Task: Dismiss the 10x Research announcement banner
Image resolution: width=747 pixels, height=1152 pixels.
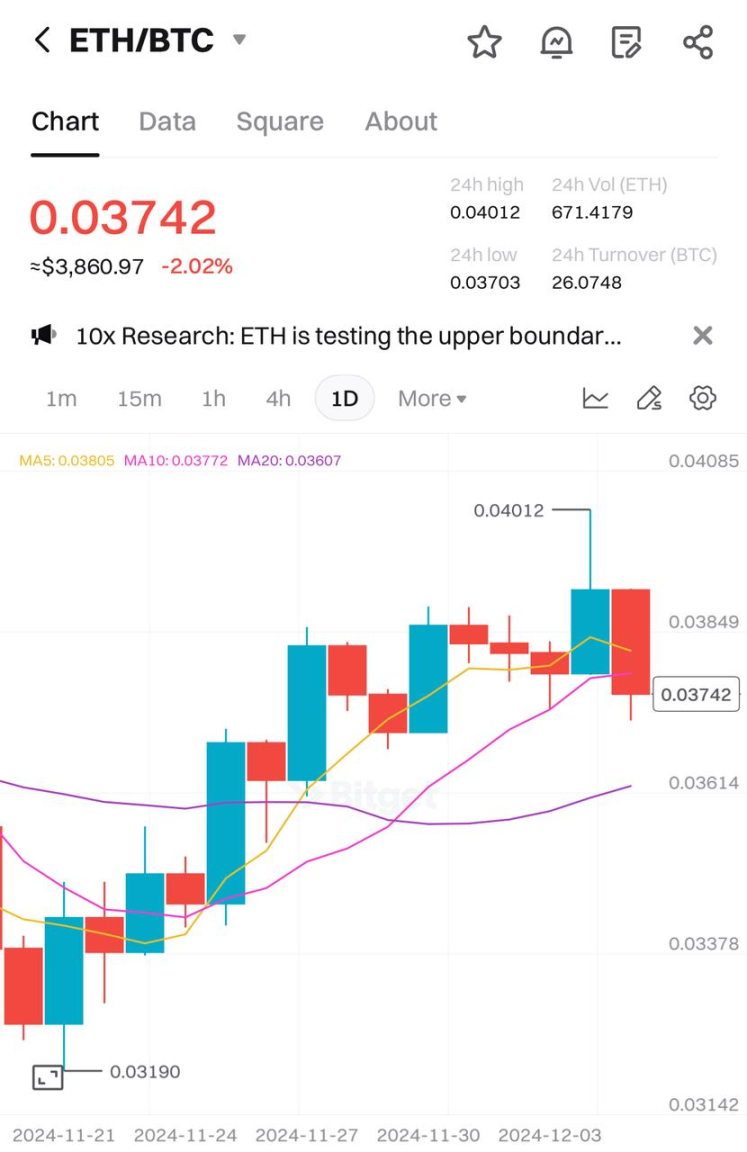Action: tap(703, 336)
